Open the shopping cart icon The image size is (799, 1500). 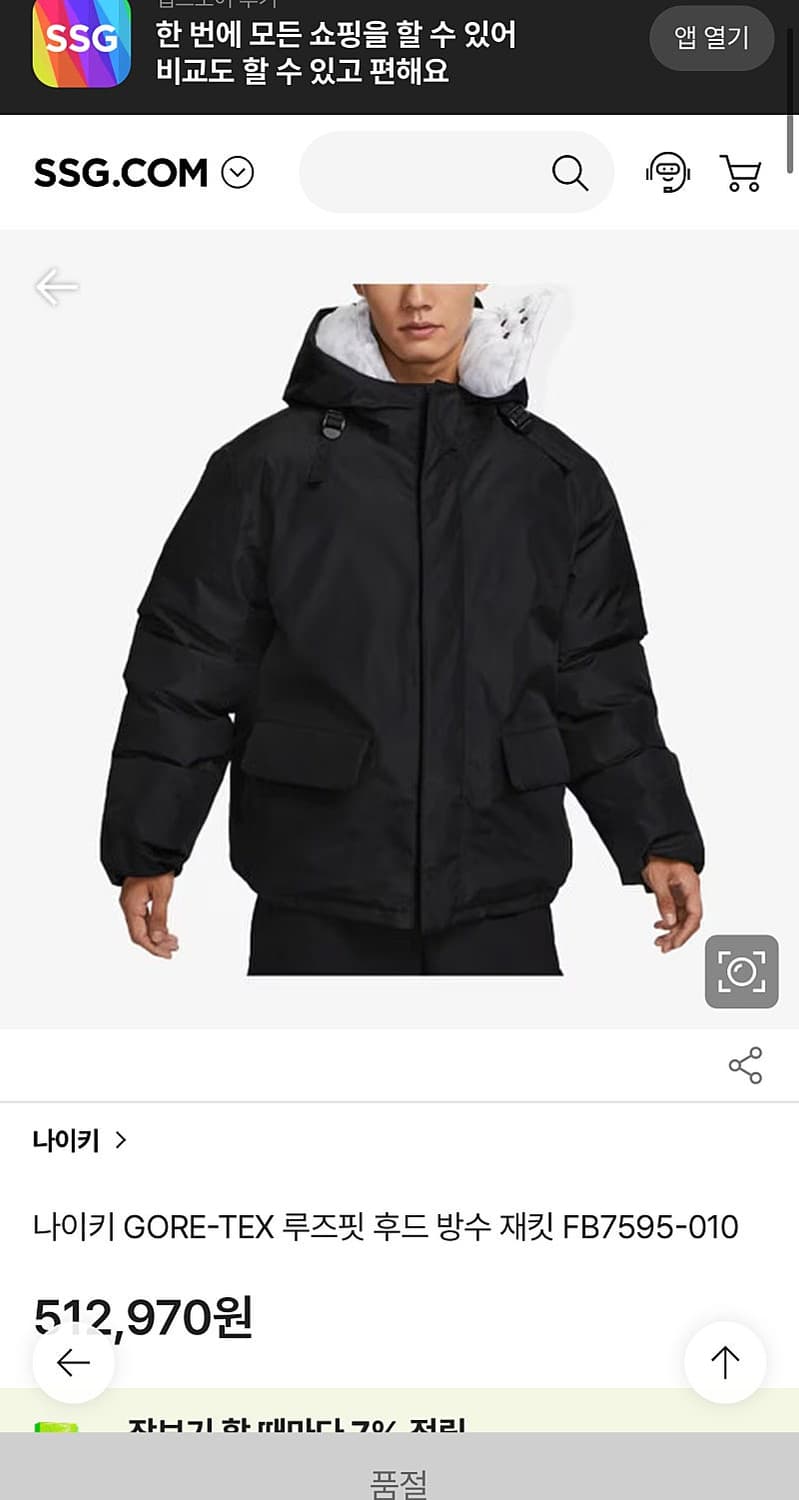(740, 172)
